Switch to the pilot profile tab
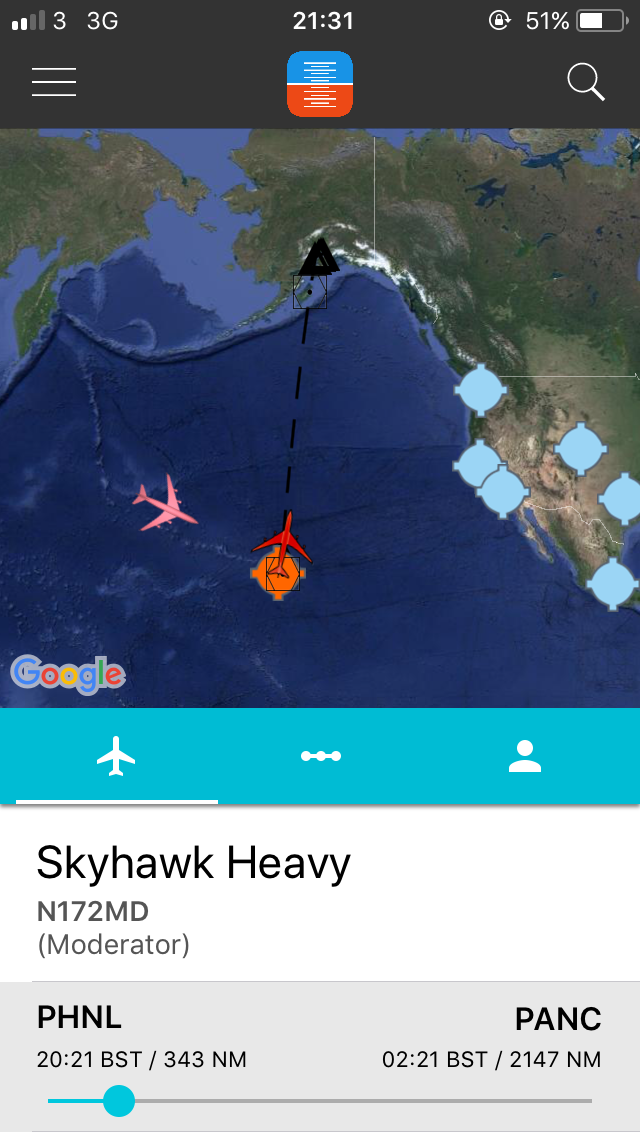The width and height of the screenshot is (640, 1136). 524,756
